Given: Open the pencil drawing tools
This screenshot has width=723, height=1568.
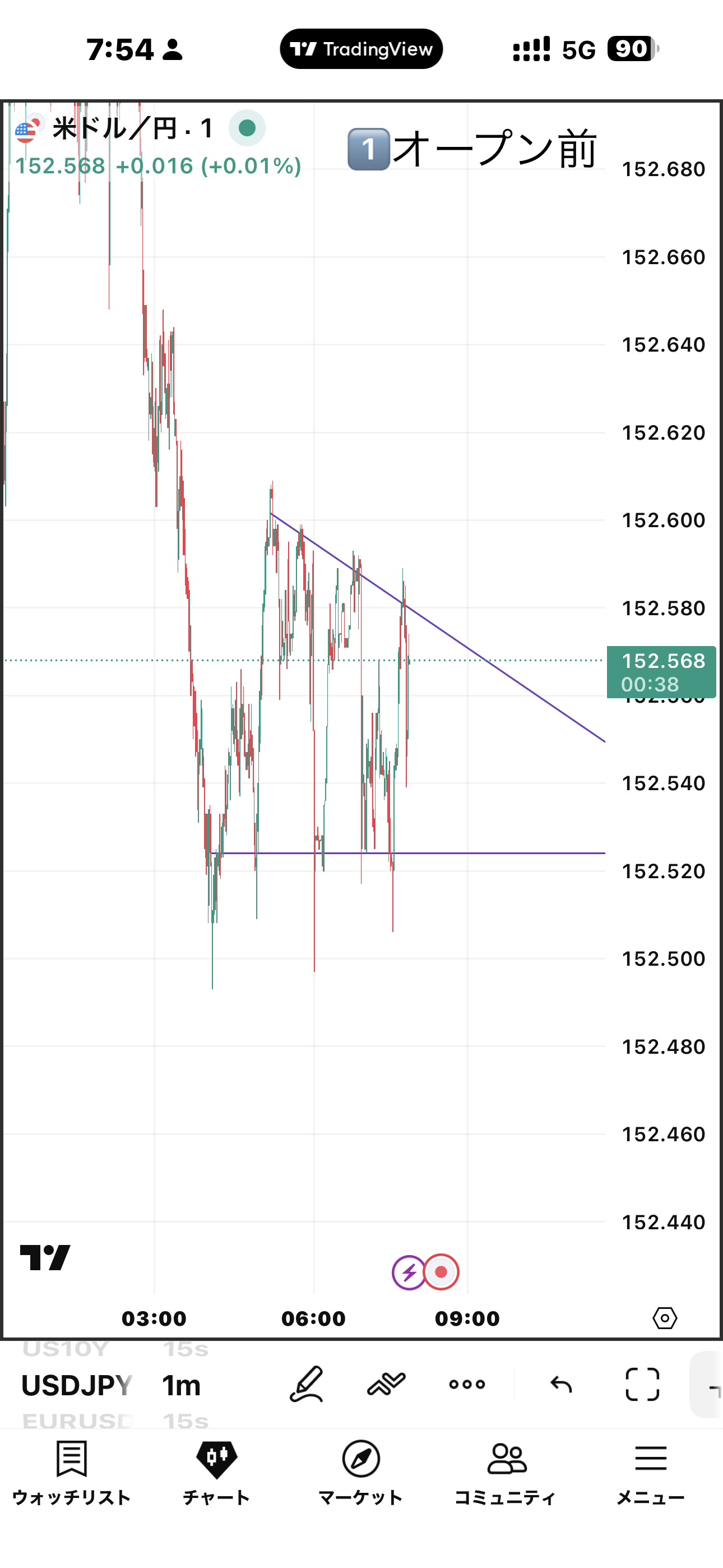Looking at the screenshot, I should 306,1384.
